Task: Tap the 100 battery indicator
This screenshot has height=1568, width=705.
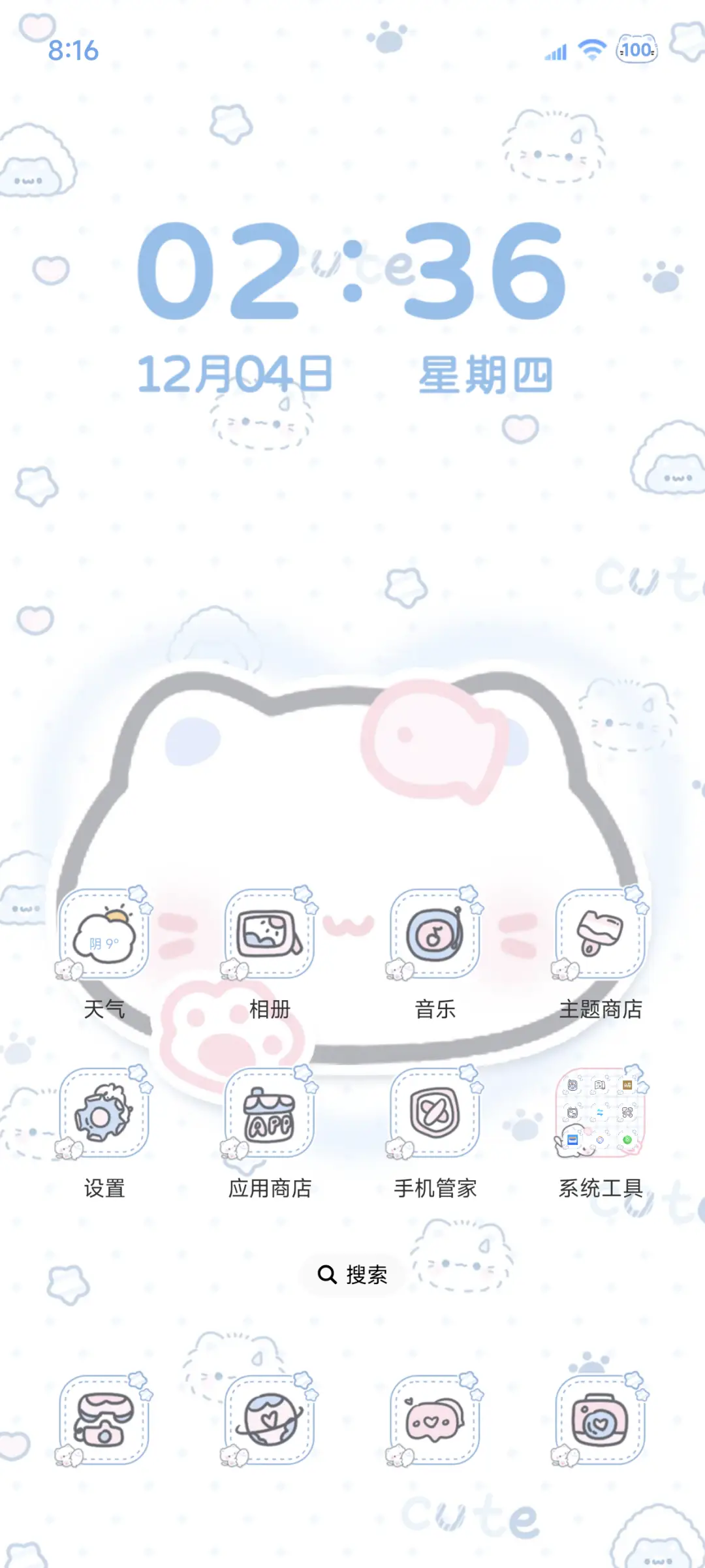Action: [636, 50]
